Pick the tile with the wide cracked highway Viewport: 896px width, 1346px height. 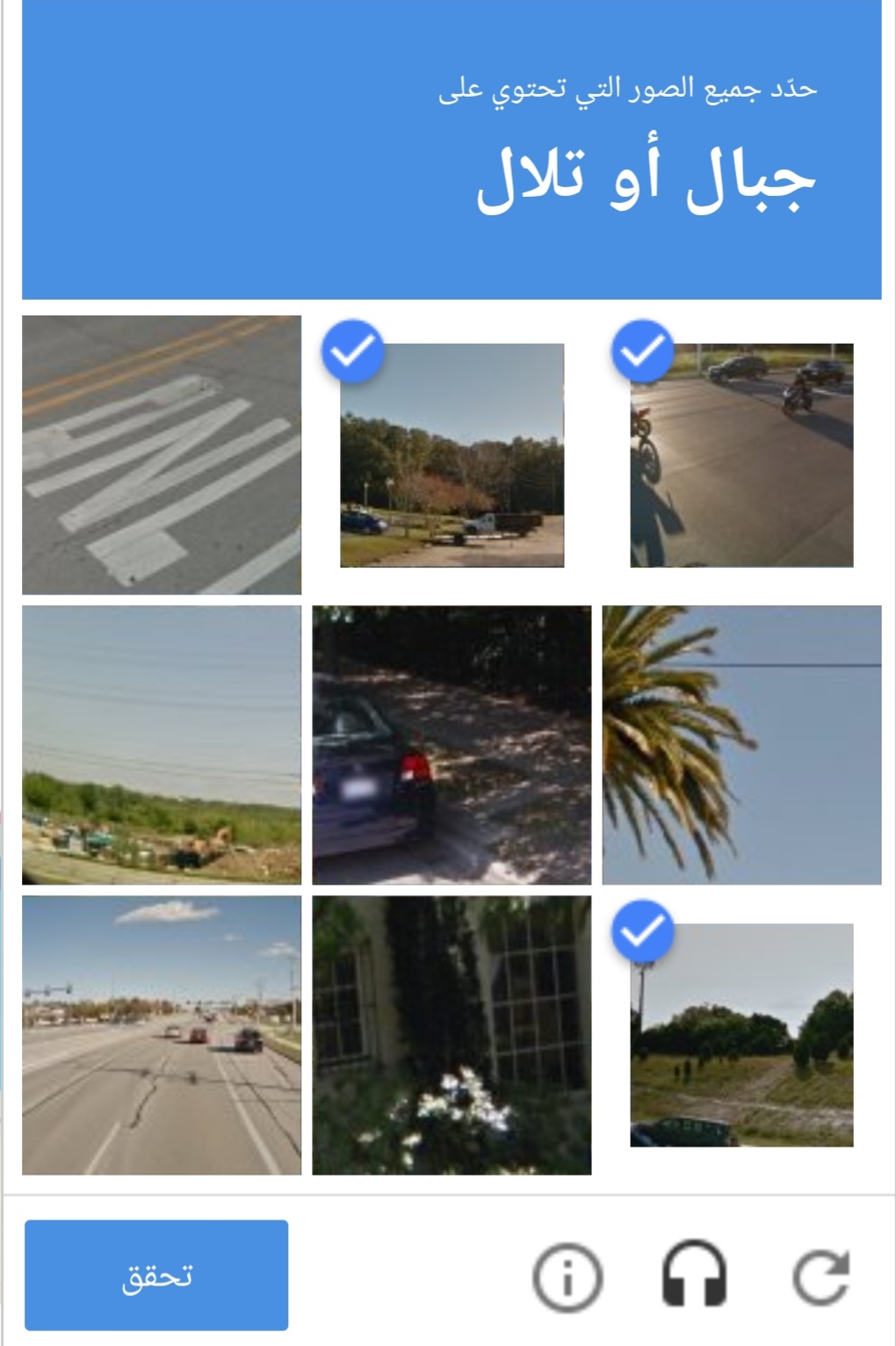[x=162, y=1035]
